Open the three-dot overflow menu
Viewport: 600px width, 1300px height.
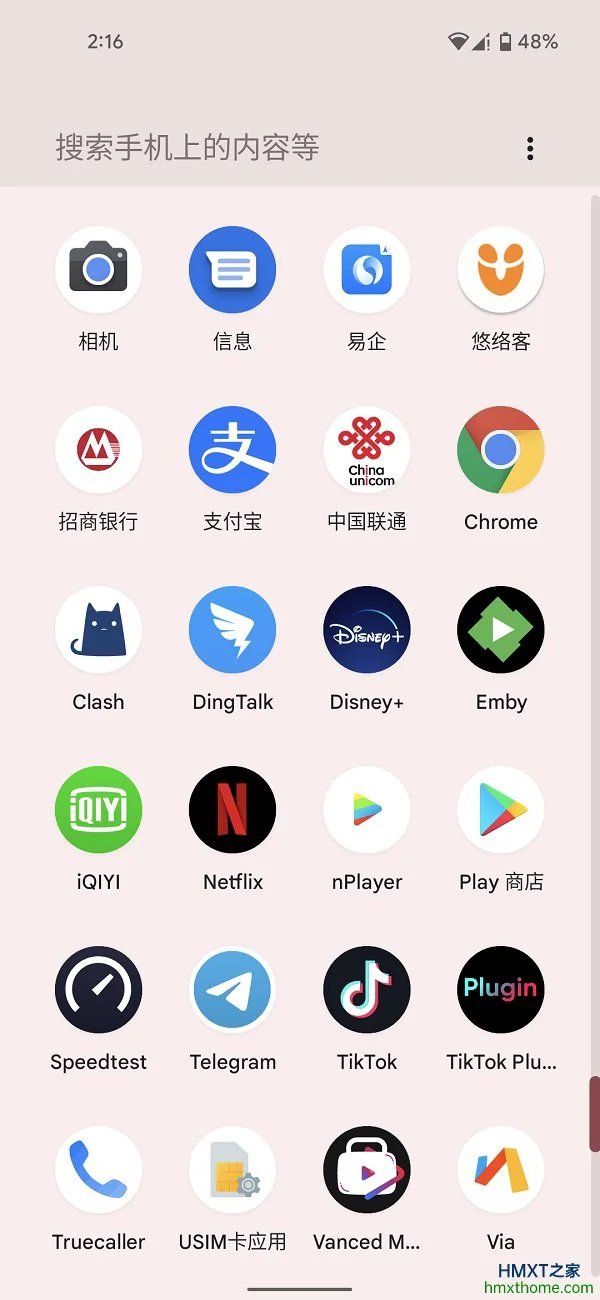530,149
